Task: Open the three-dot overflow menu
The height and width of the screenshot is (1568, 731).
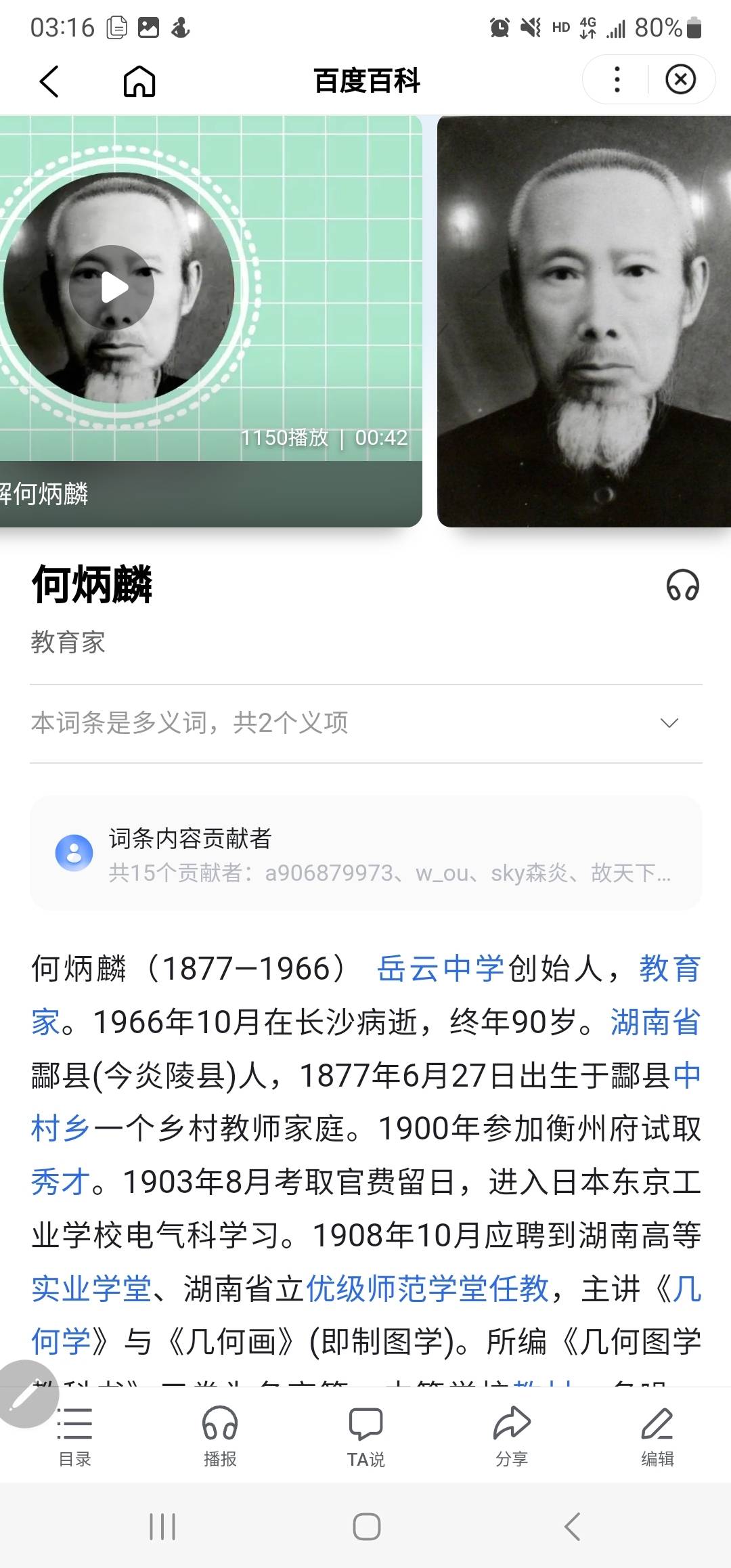Action: (617, 80)
